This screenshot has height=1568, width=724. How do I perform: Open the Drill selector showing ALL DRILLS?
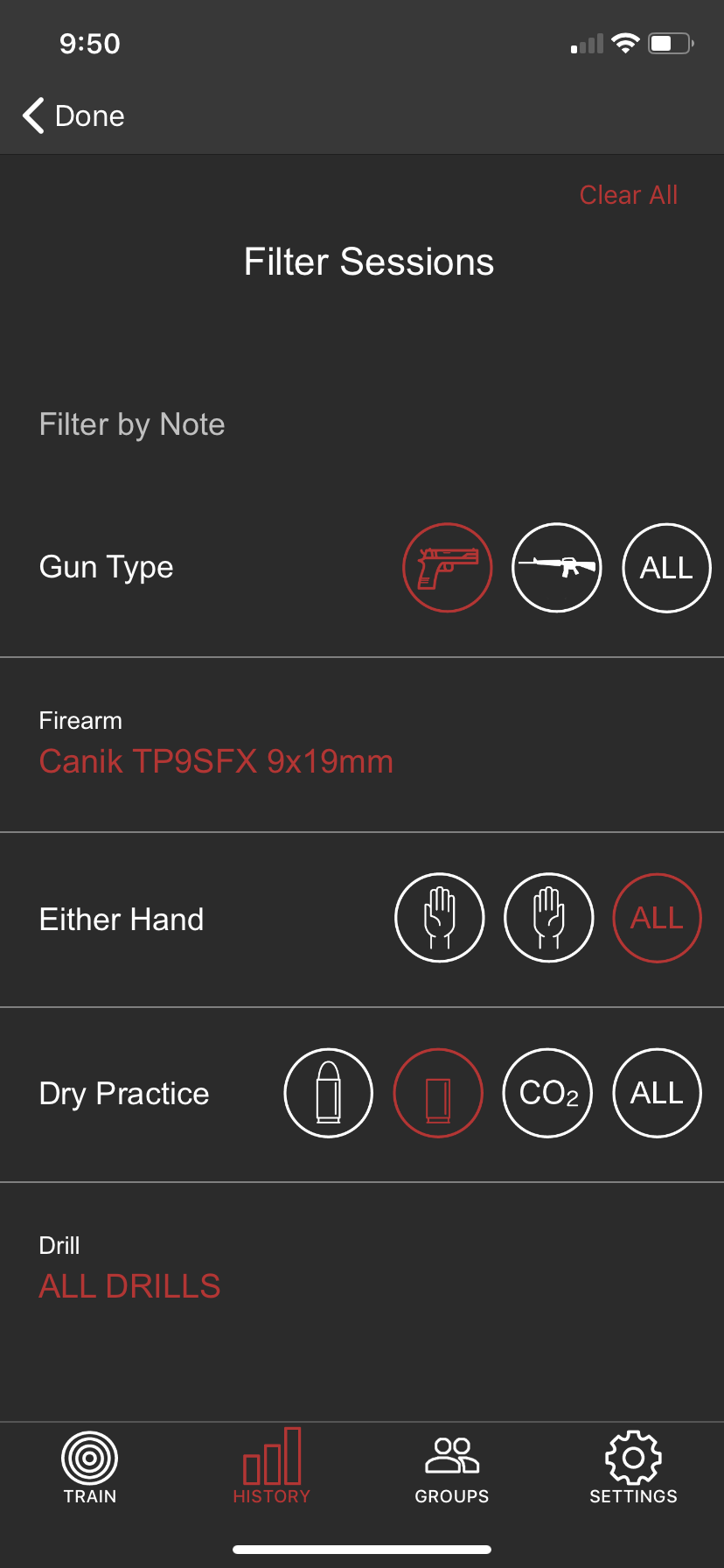[x=129, y=1285]
